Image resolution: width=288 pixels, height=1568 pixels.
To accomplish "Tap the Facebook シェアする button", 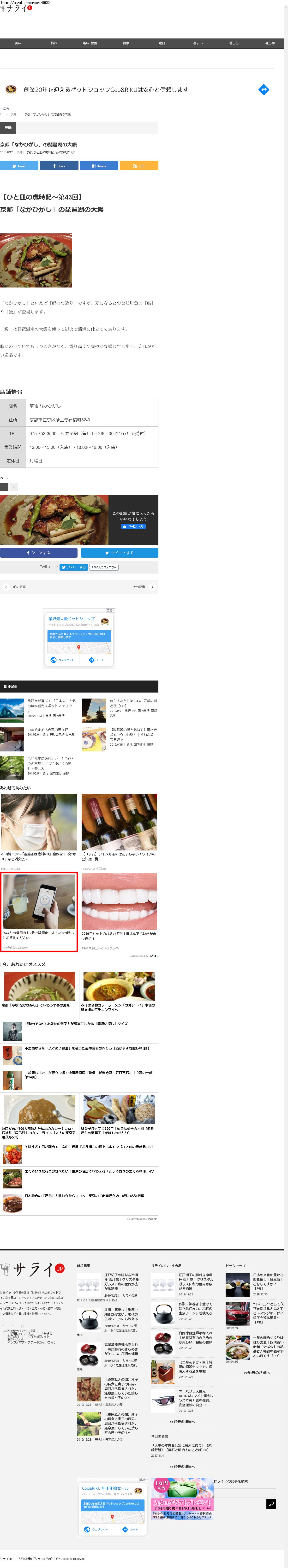I will point(39,553).
